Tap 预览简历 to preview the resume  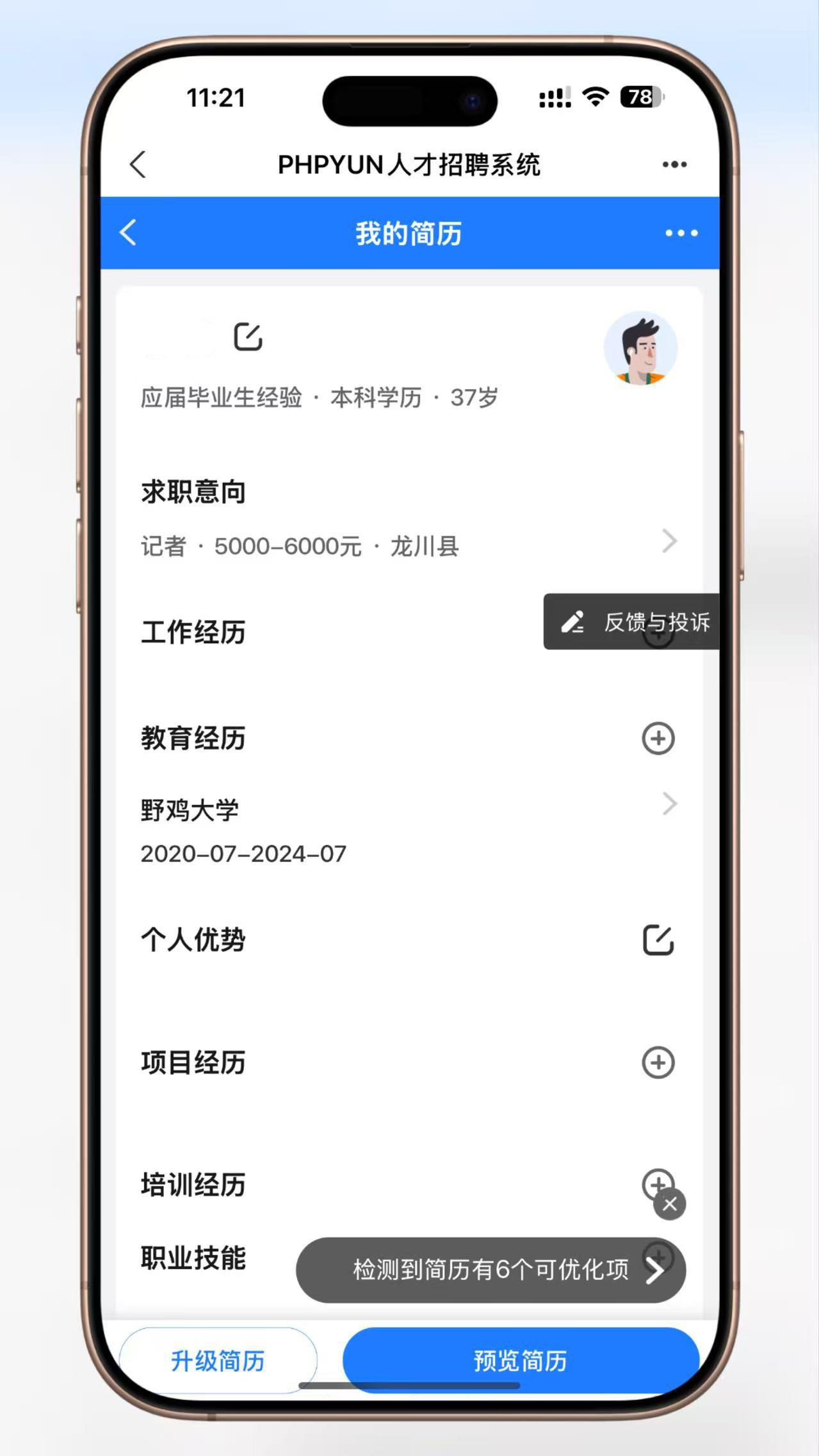click(520, 1361)
